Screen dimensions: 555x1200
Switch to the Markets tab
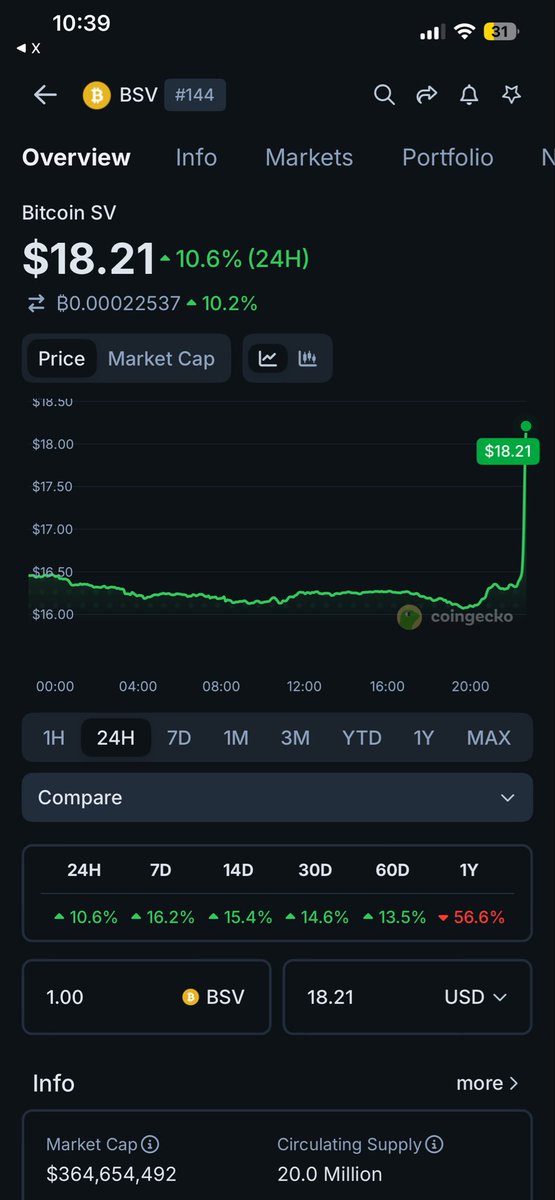tap(309, 157)
